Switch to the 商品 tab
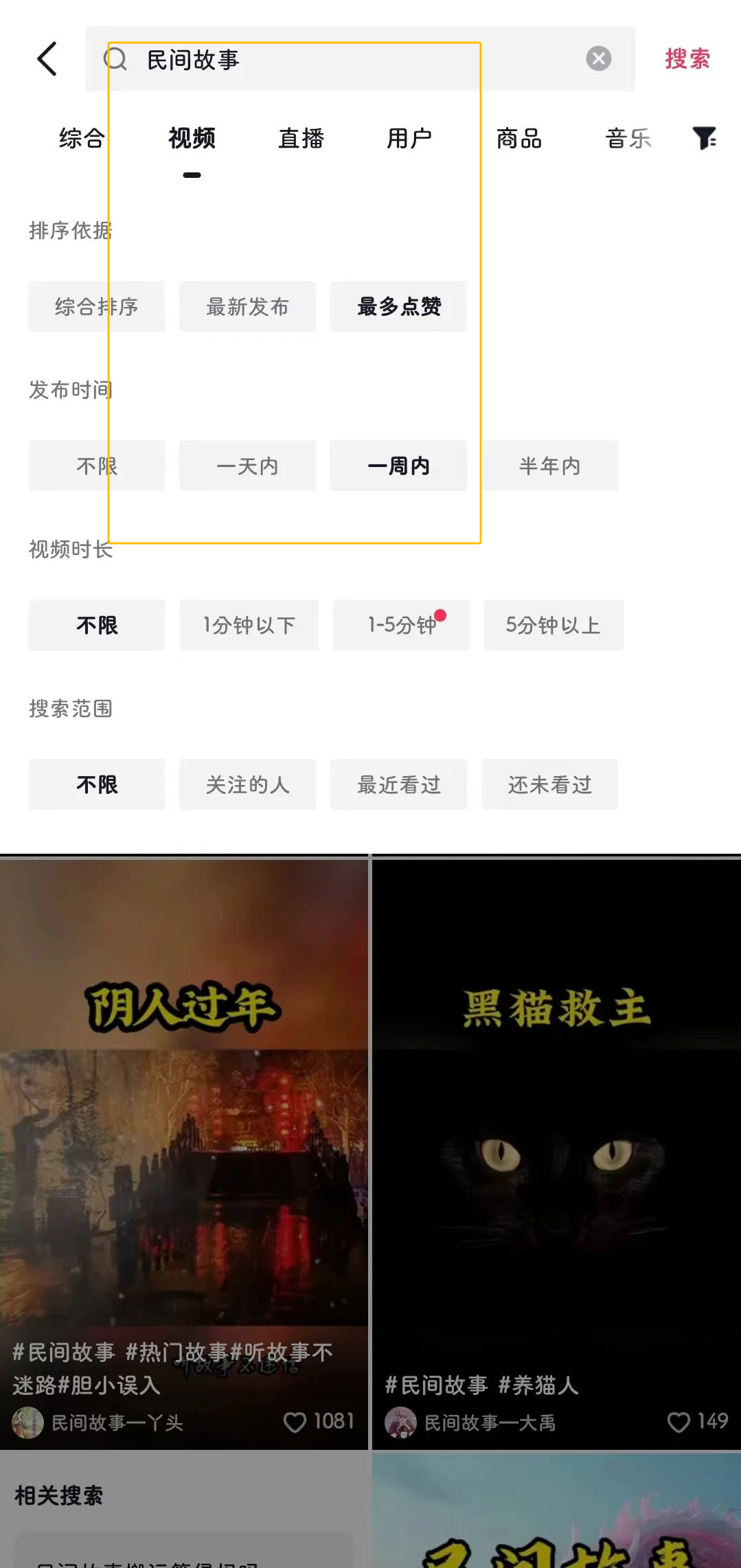Viewport: 741px width, 1568px height. click(x=519, y=138)
